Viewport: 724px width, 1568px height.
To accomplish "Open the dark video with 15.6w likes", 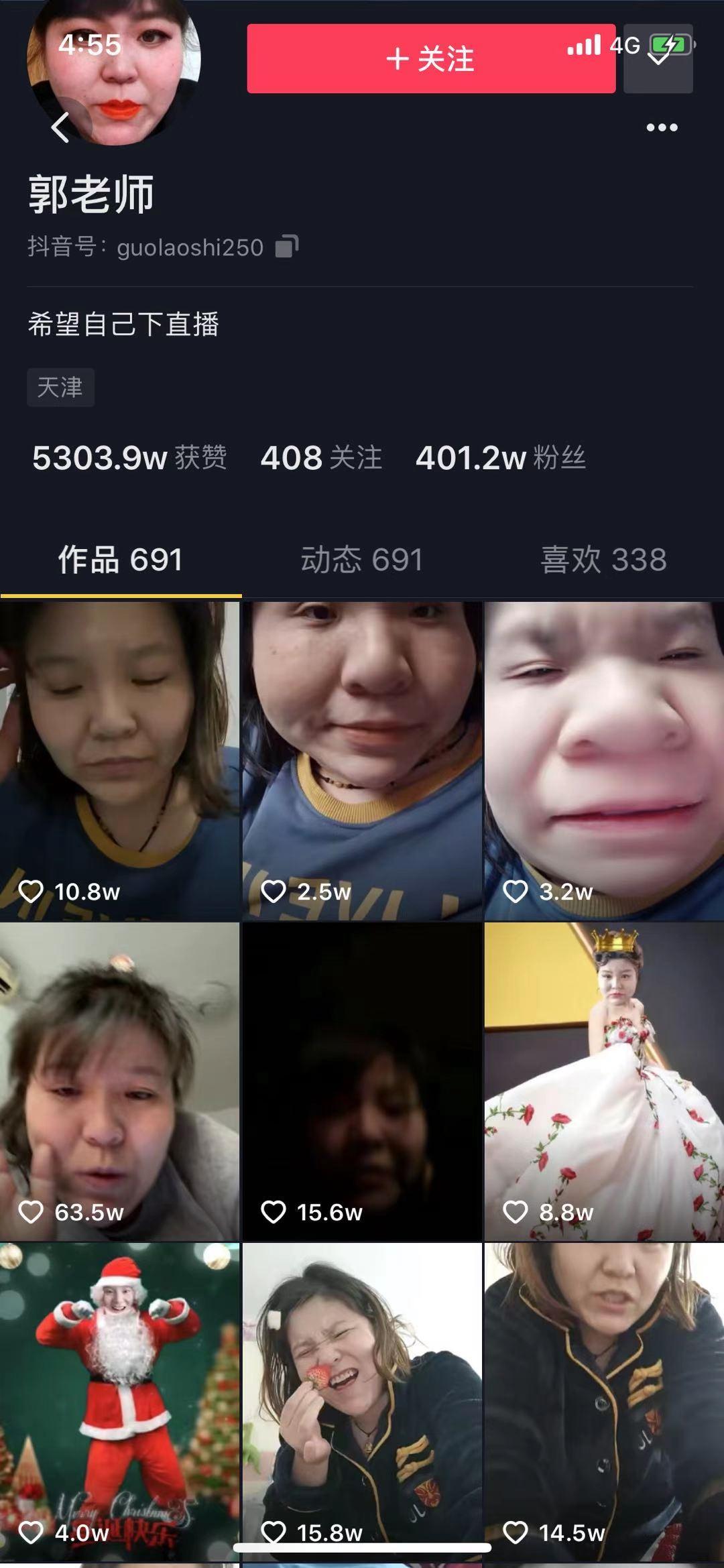I will tap(362, 1081).
